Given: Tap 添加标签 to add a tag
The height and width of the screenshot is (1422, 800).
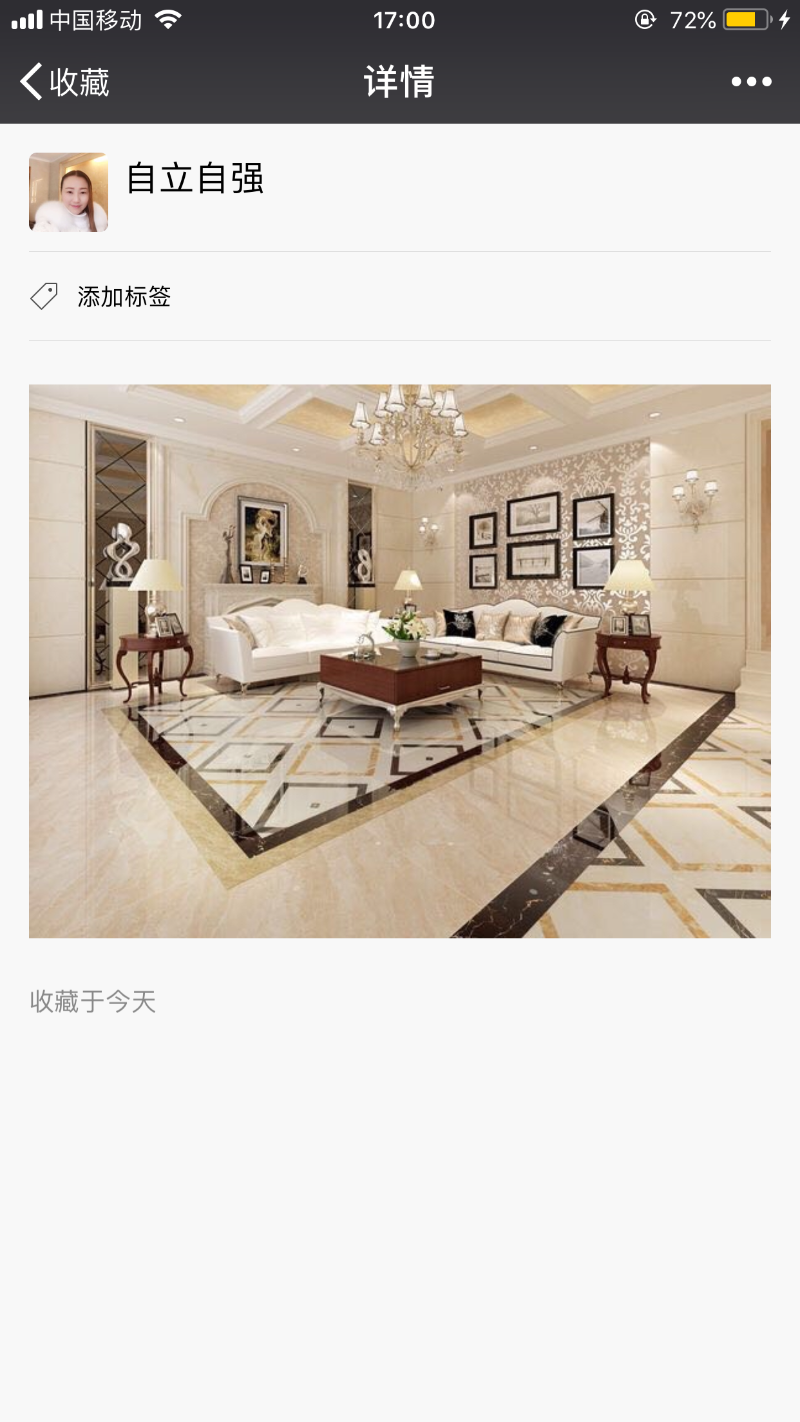Looking at the screenshot, I should coord(123,297).
